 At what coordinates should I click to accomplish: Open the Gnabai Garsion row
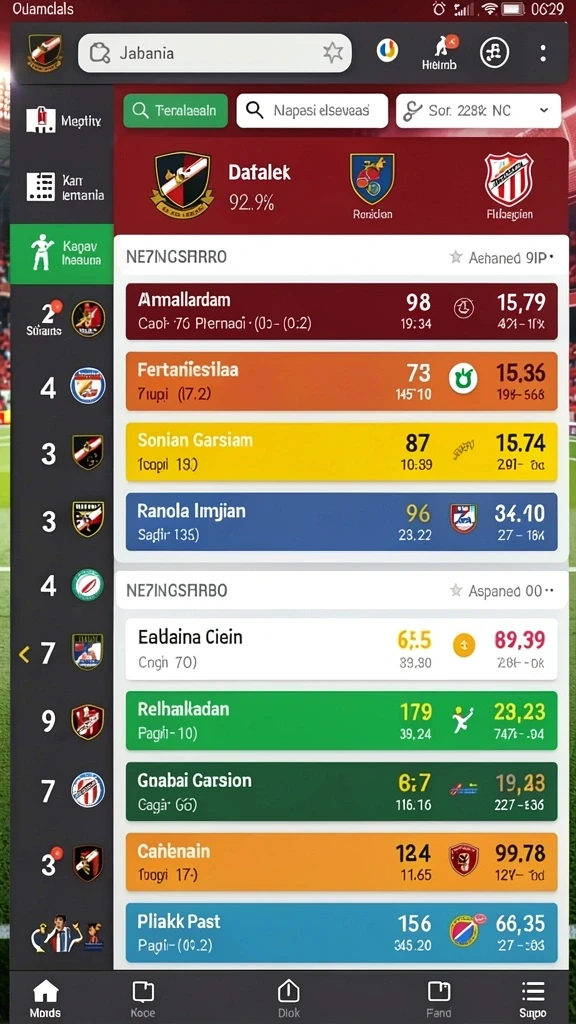click(x=342, y=792)
